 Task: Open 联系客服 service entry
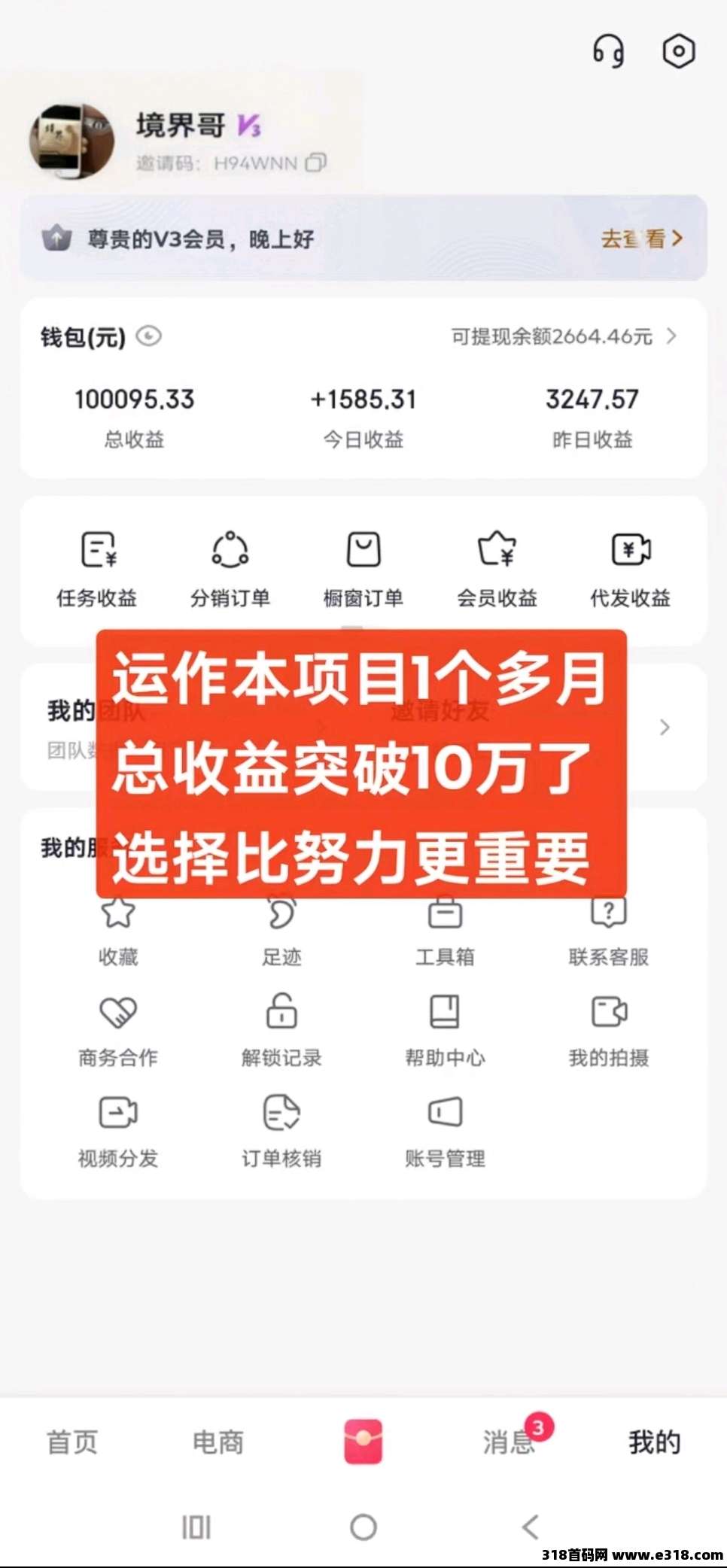point(608,931)
